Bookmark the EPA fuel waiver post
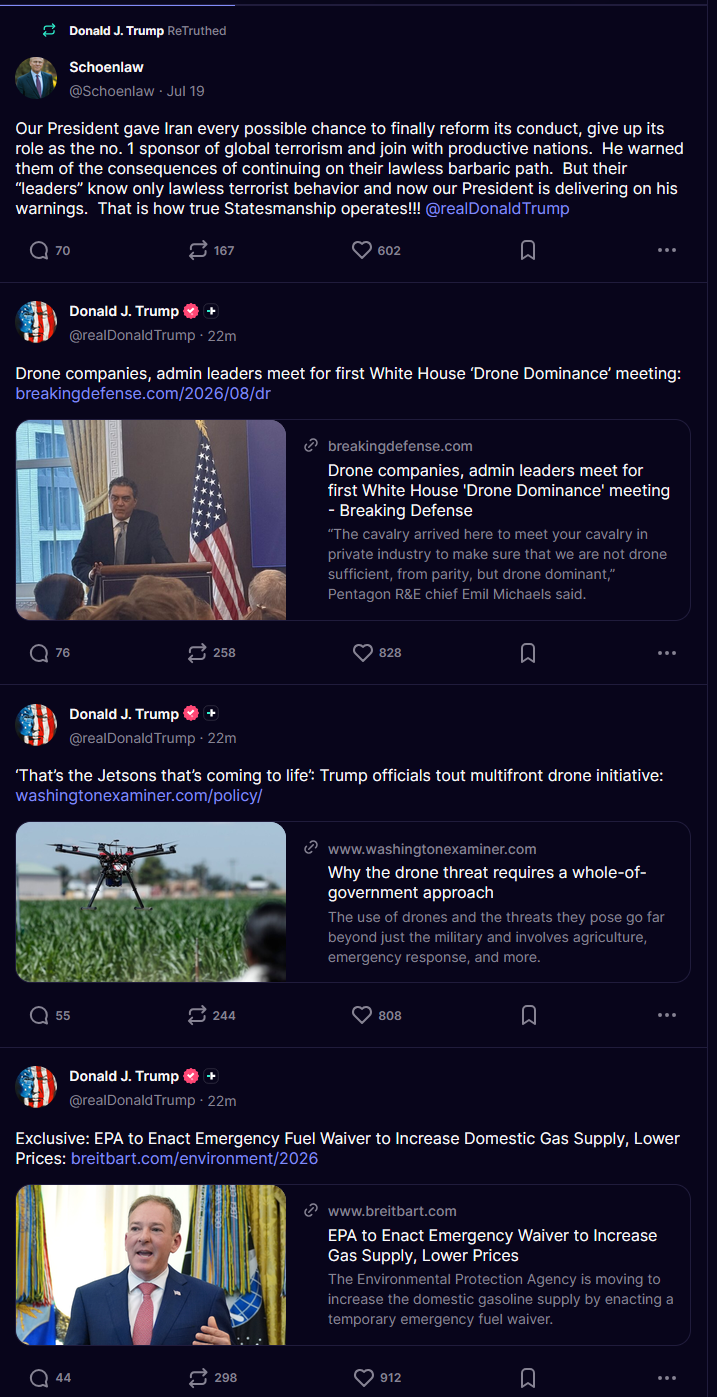This screenshot has height=1397, width=717. tap(528, 1378)
